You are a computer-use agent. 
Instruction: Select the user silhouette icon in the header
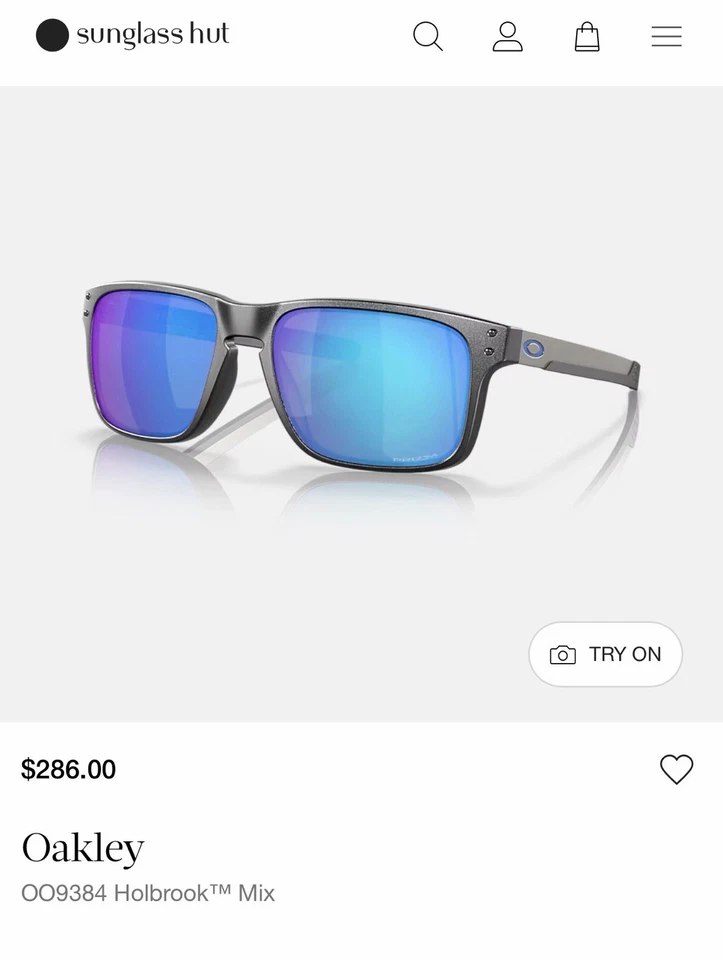click(x=508, y=36)
